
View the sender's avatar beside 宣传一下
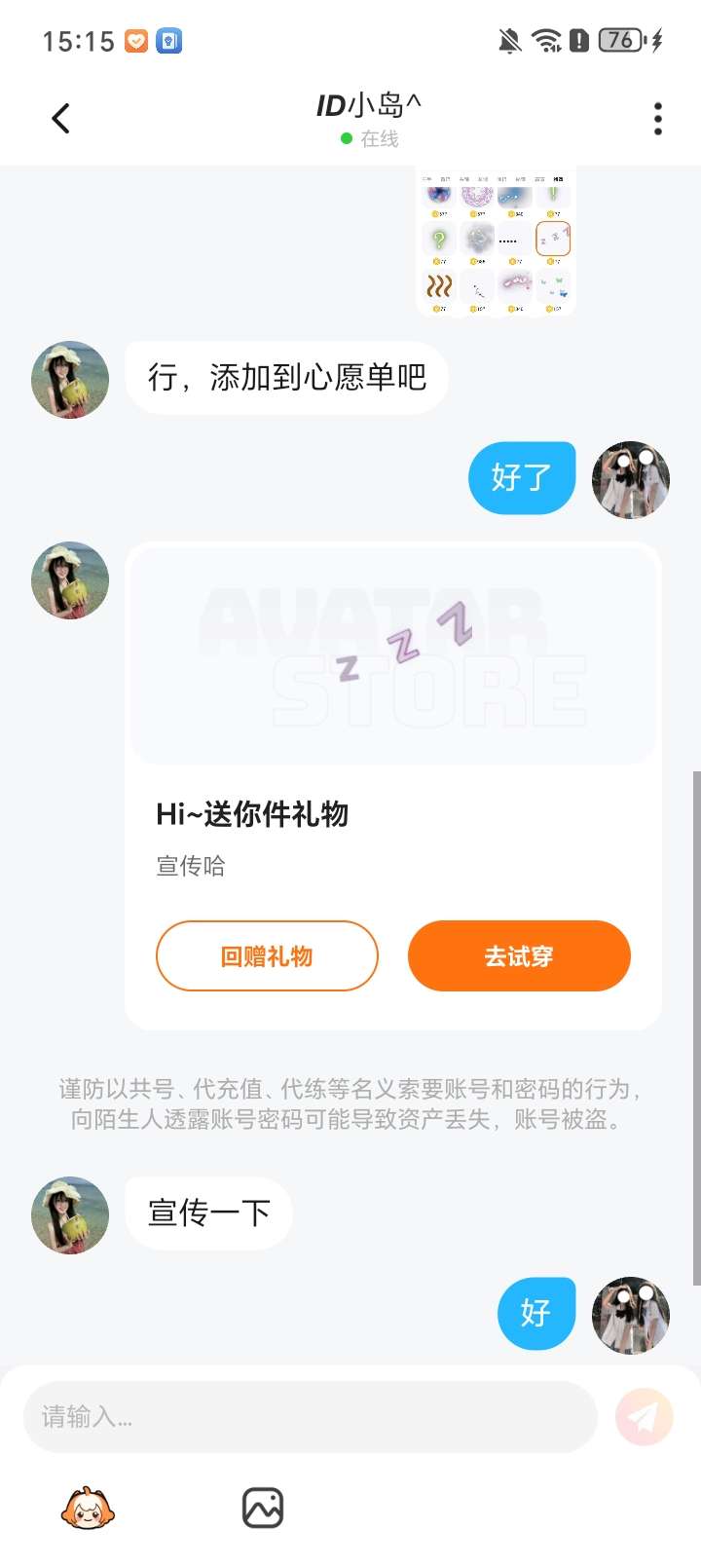pyautogui.click(x=70, y=1214)
